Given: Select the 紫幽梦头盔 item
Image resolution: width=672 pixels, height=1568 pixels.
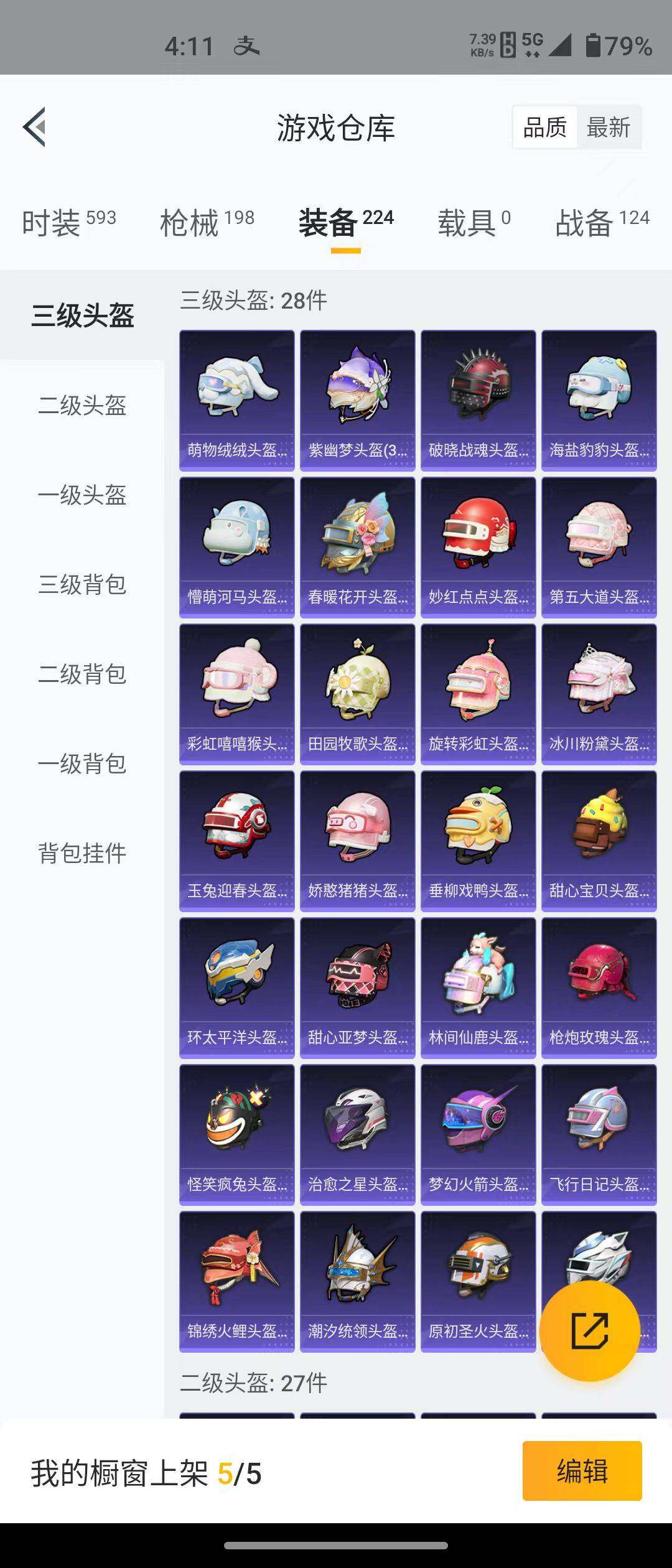Looking at the screenshot, I should coord(357,398).
